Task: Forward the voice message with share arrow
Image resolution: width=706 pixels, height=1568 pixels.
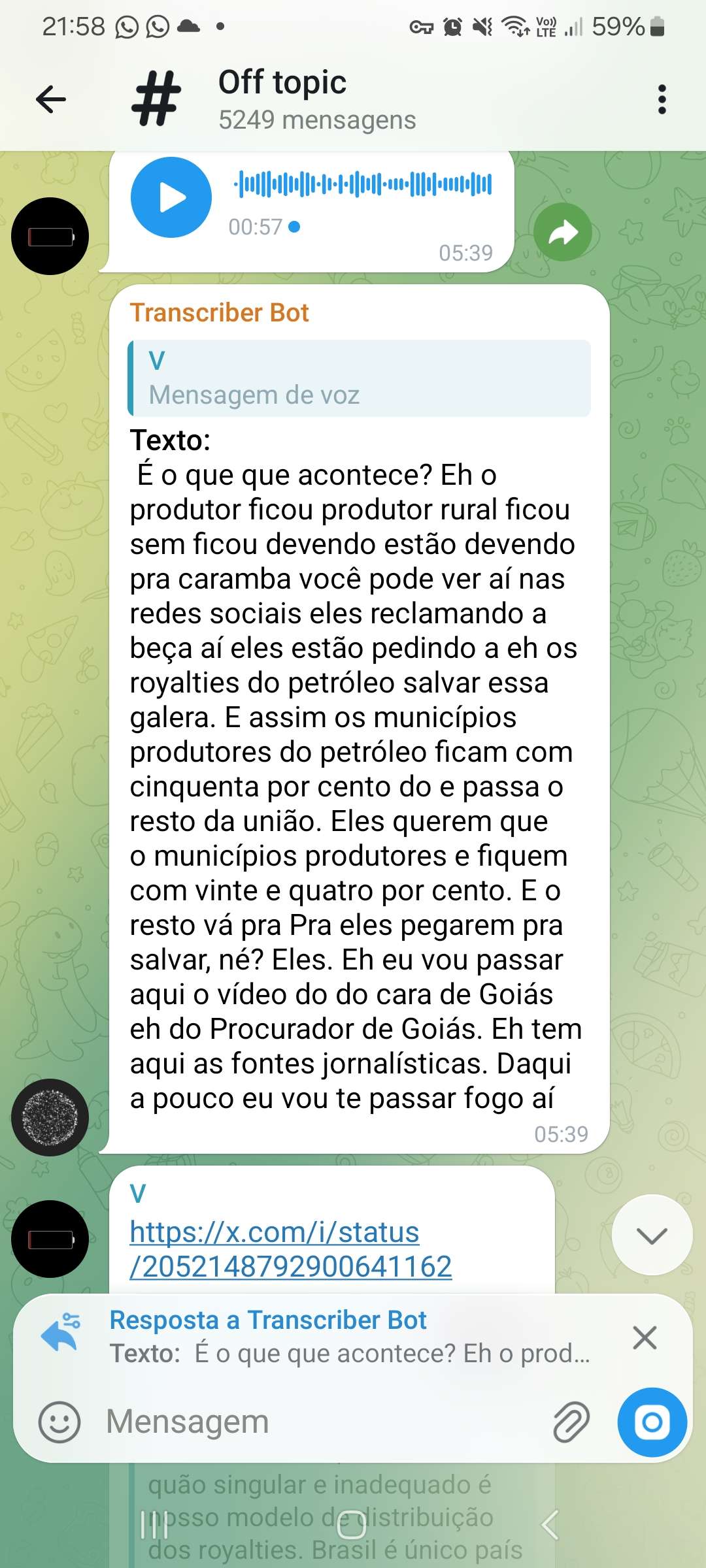Action: 563,232
